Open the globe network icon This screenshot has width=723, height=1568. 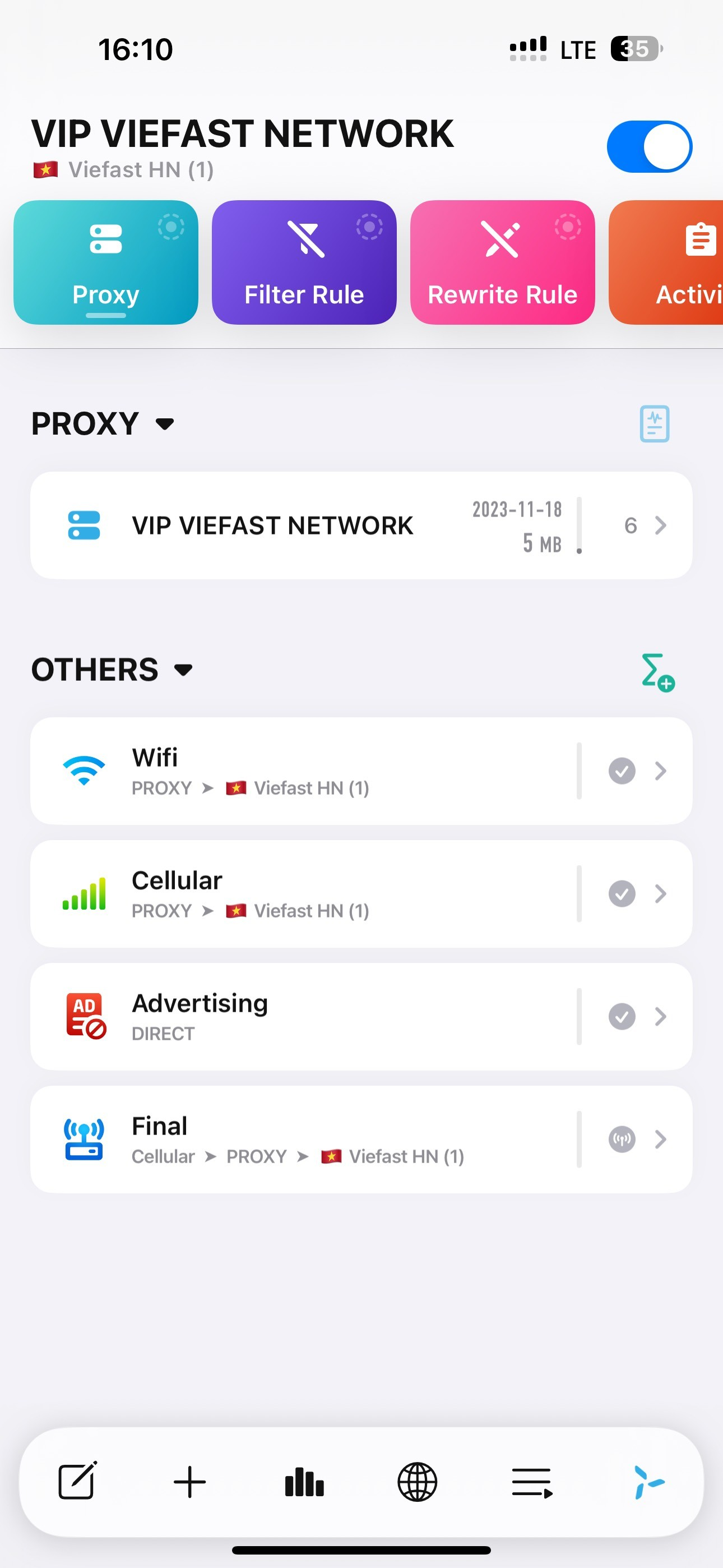tap(418, 1482)
